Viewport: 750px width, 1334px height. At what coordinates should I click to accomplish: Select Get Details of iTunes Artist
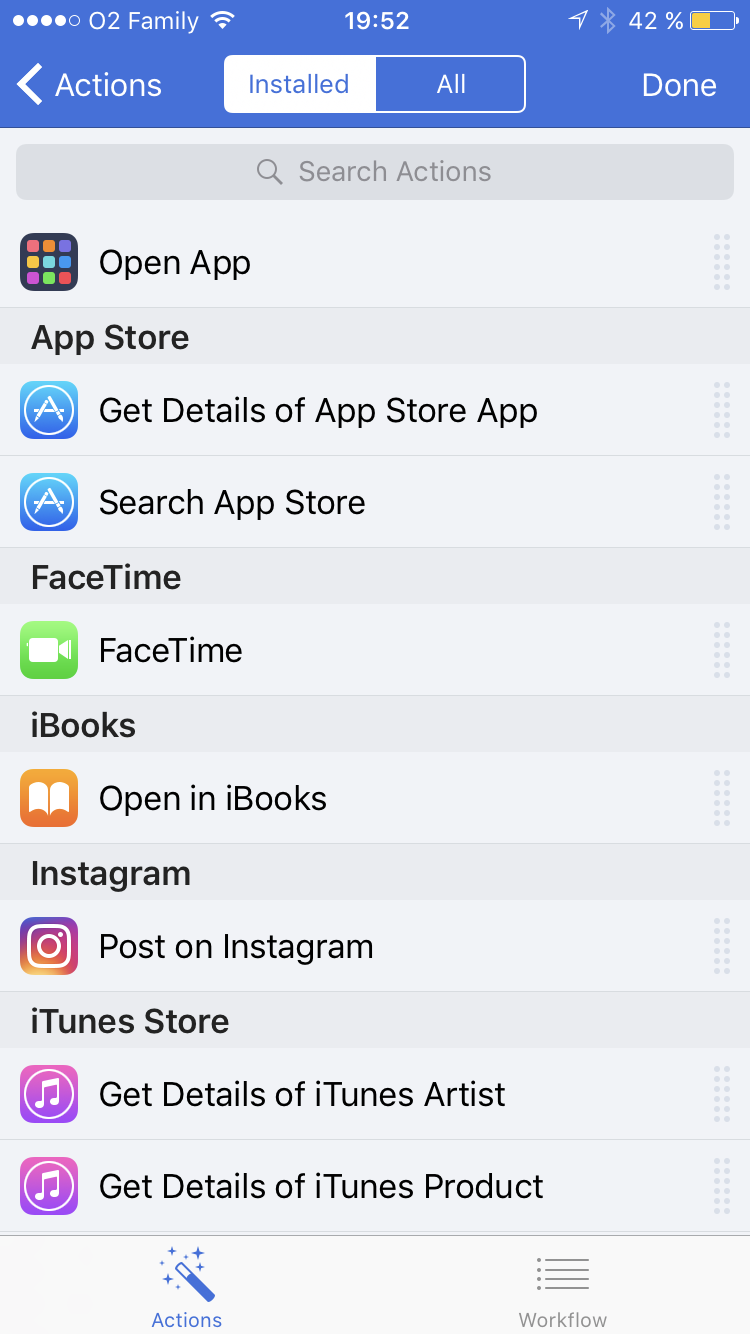tap(302, 1095)
